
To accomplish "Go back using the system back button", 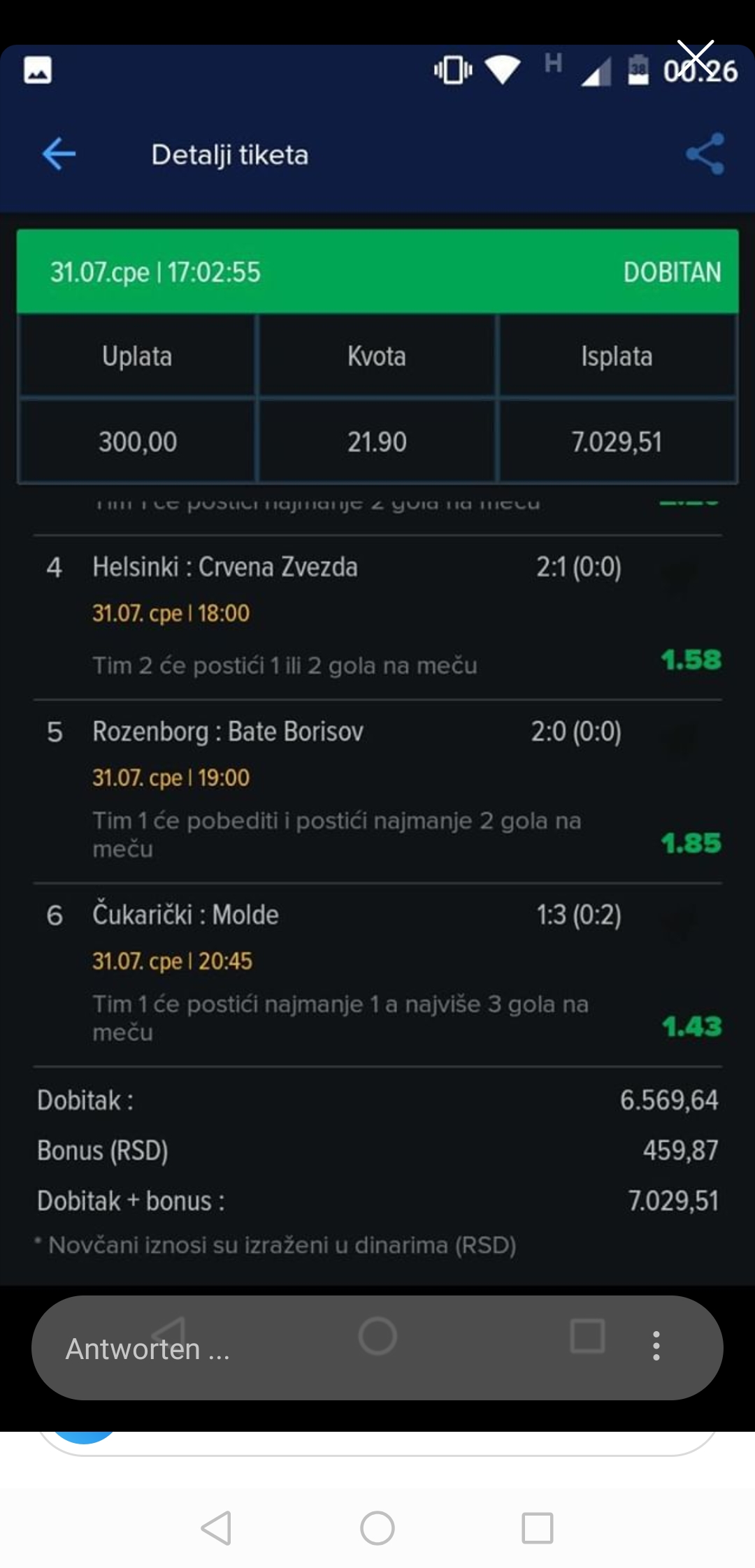I will click(x=216, y=1528).
